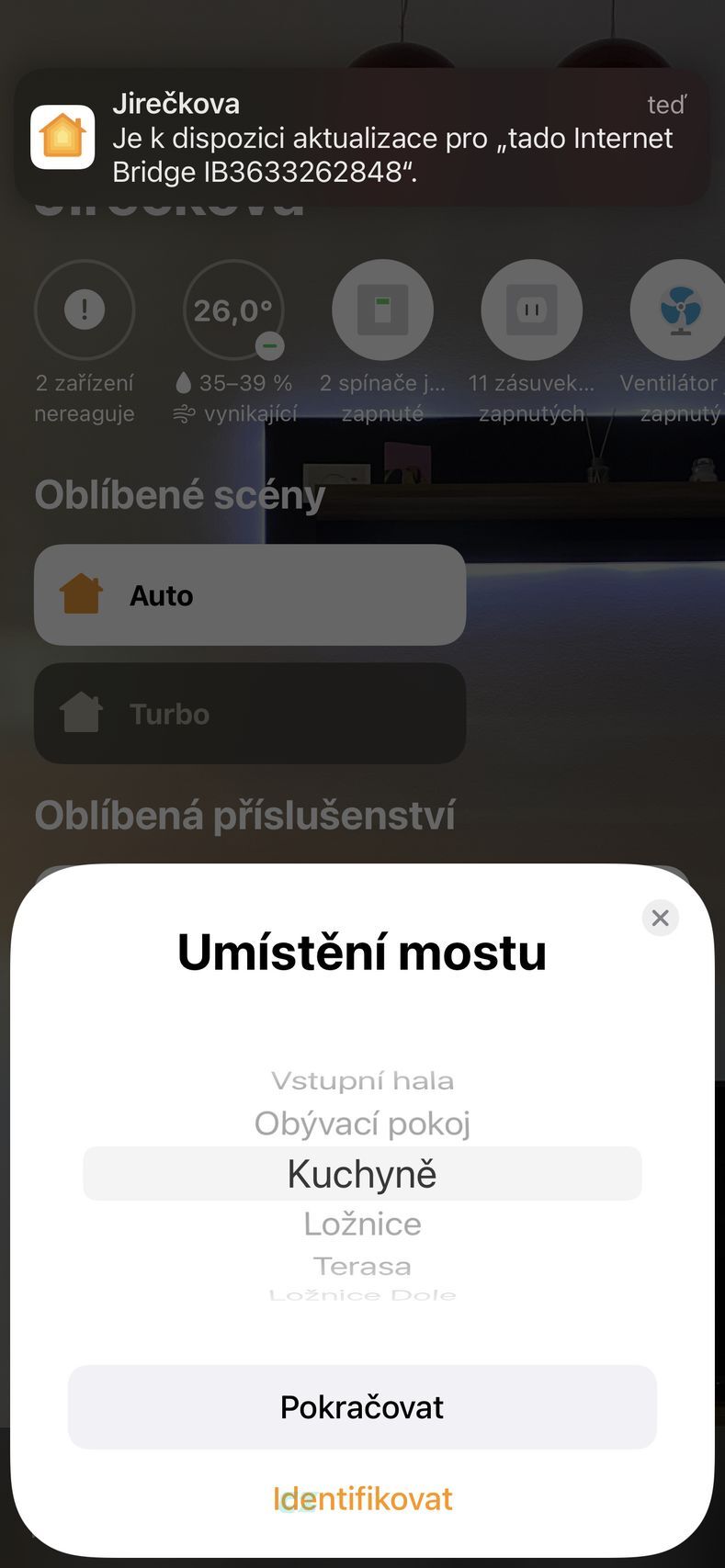Screen dimensions: 725x1568
Task: Choose Ložnice as the bridge location
Action: click(x=362, y=1224)
